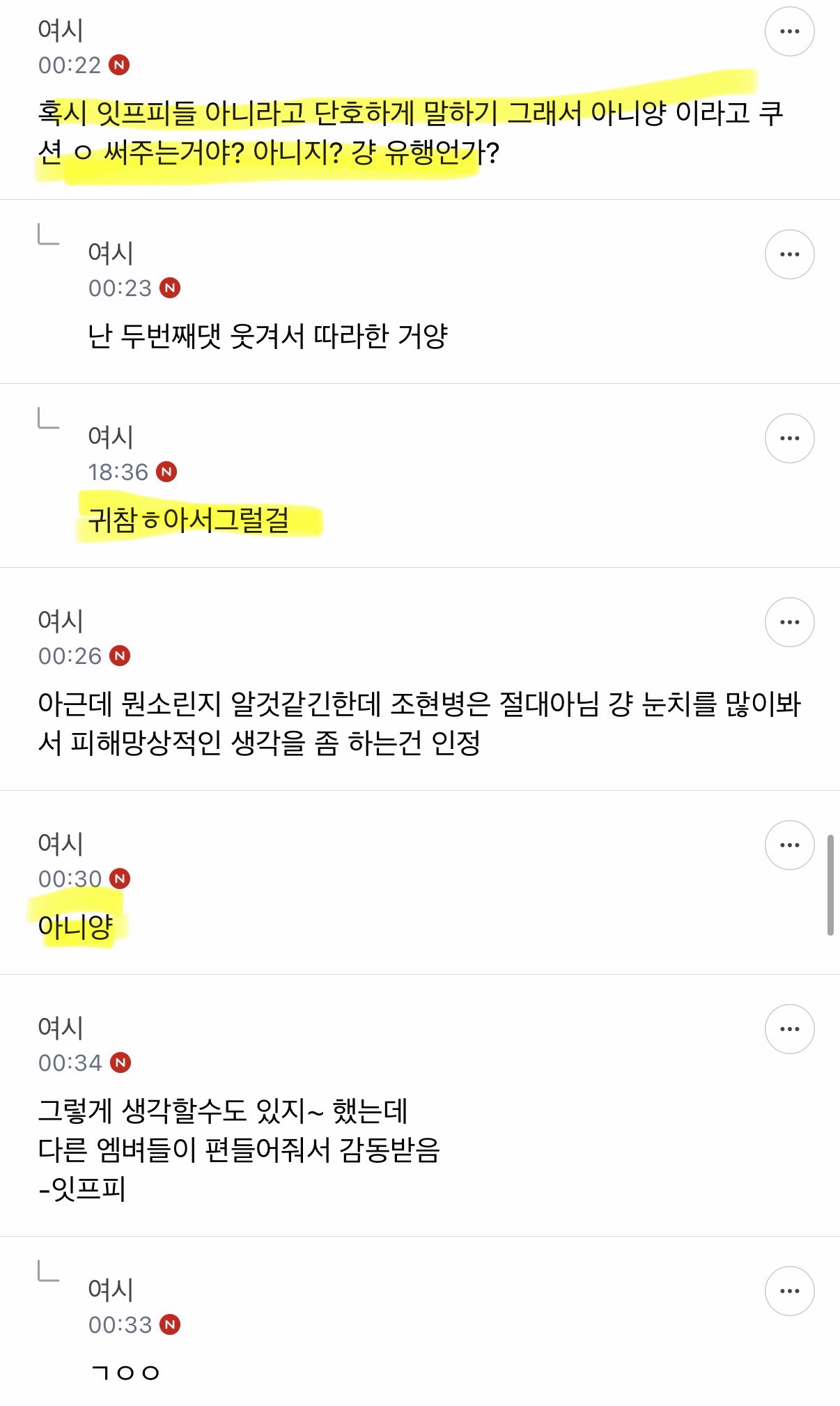The height and width of the screenshot is (1406, 840).
Task: Open options menu for the 18:36 reply
Action: (x=789, y=438)
